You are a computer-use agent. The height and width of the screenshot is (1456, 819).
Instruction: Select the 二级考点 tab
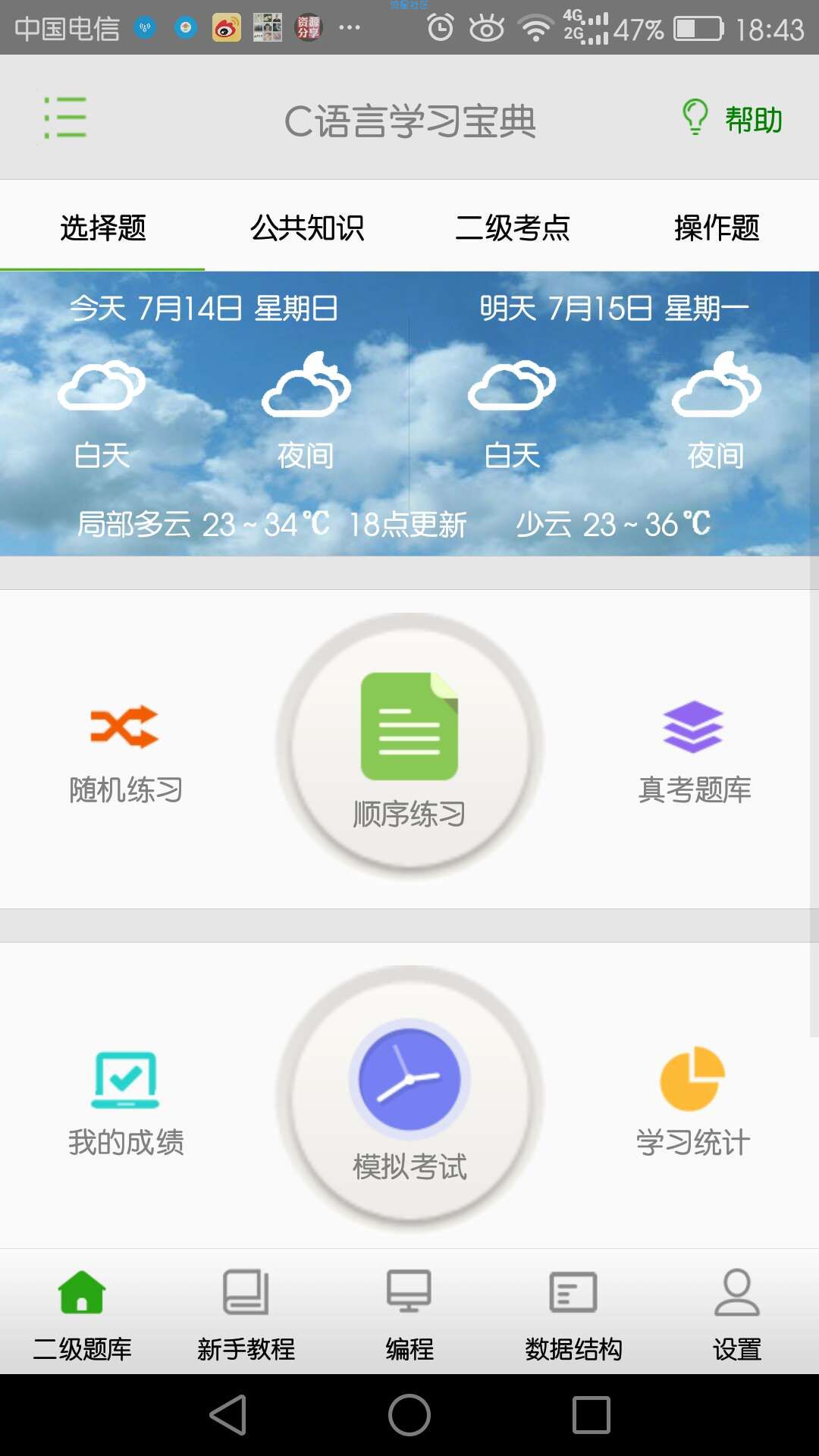coord(512,227)
